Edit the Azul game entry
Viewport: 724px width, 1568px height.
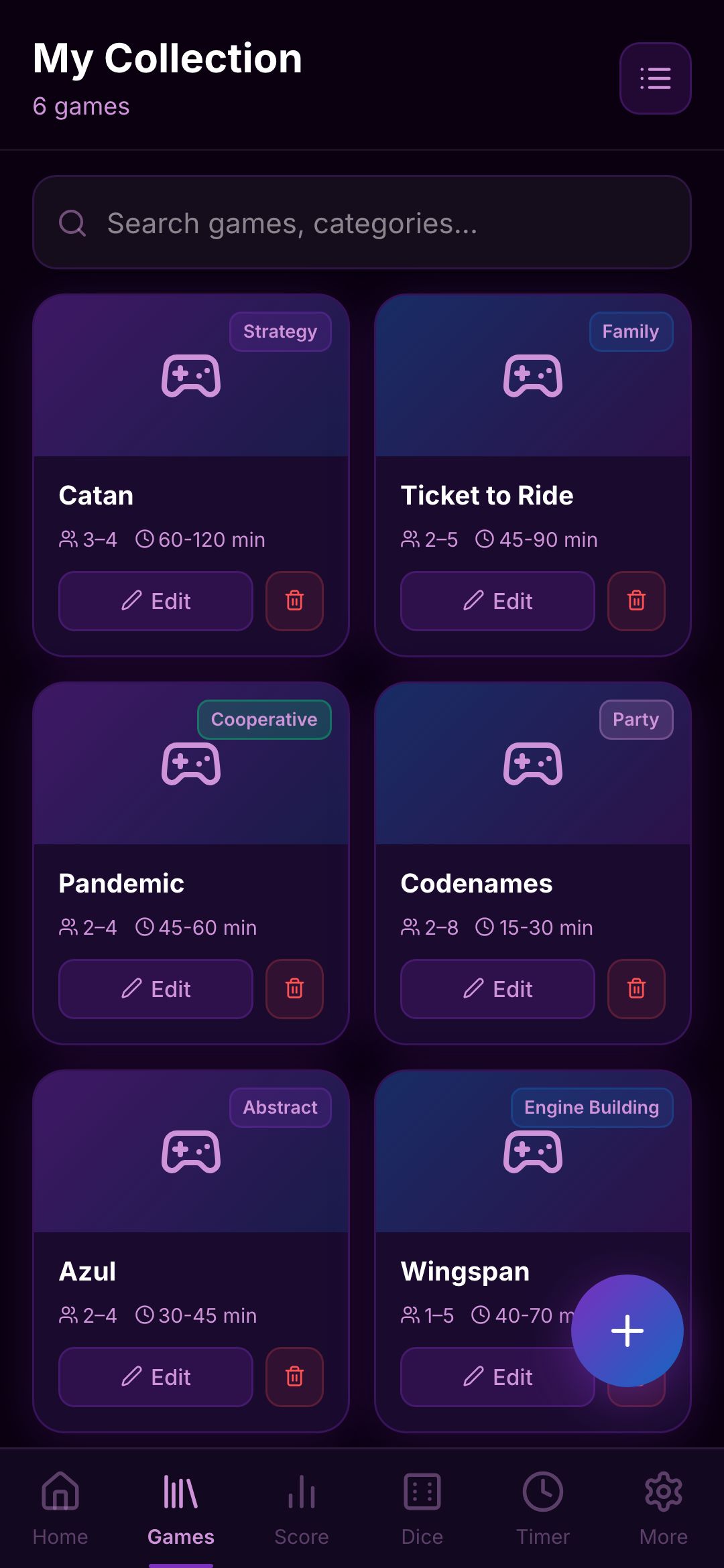156,1377
